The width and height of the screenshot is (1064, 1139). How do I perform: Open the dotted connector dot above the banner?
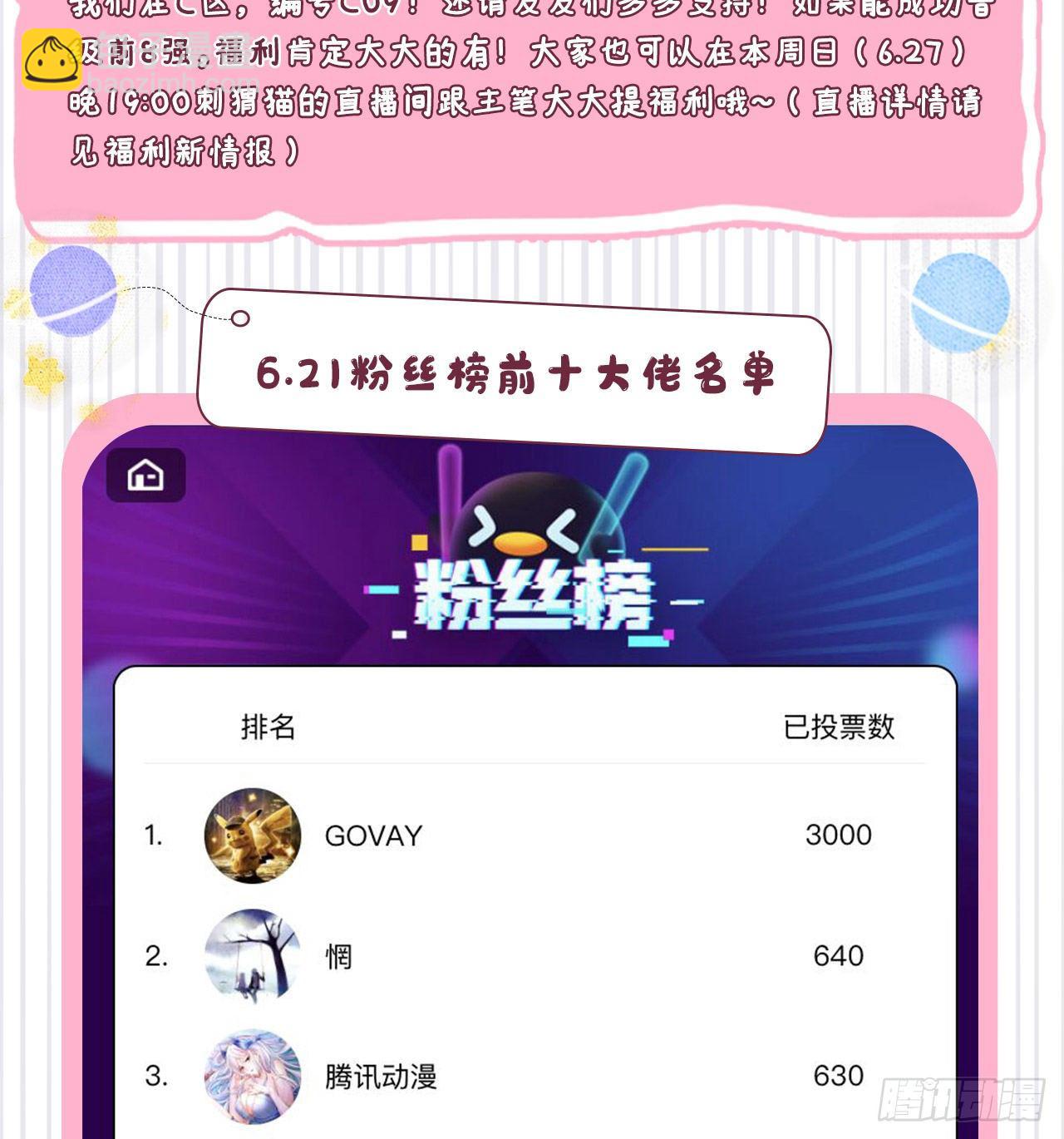[242, 317]
